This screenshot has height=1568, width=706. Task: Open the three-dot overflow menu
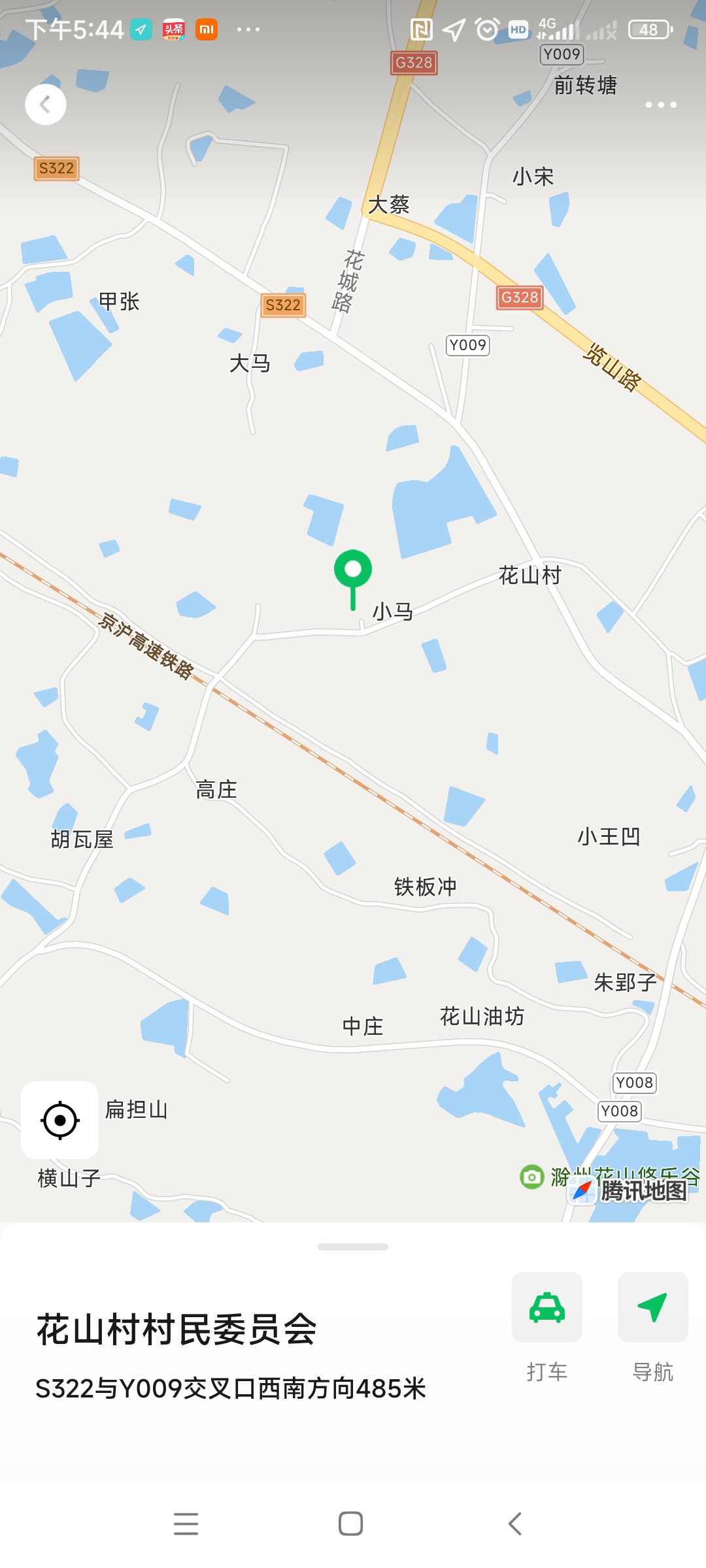point(661,105)
